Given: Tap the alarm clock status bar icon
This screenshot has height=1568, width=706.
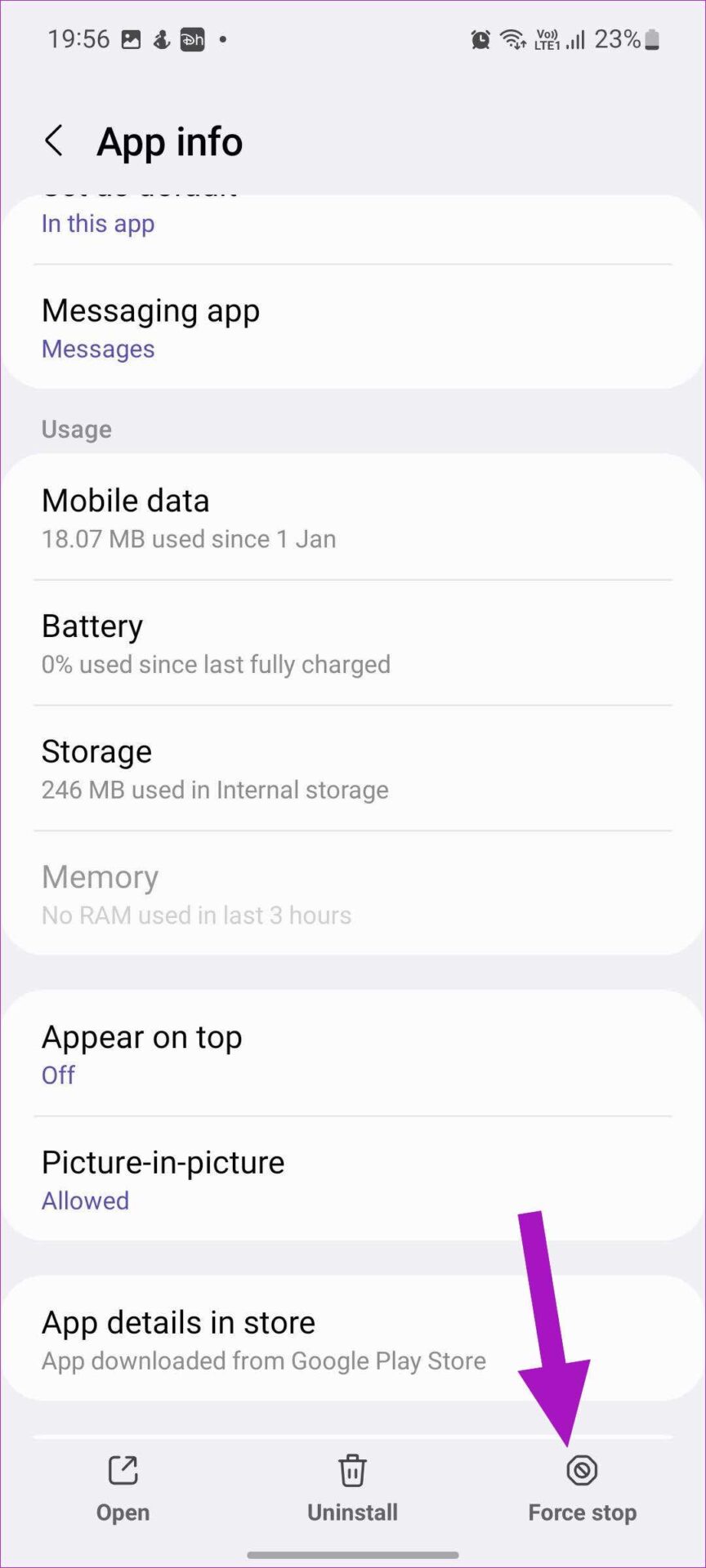Looking at the screenshot, I should coord(480,38).
